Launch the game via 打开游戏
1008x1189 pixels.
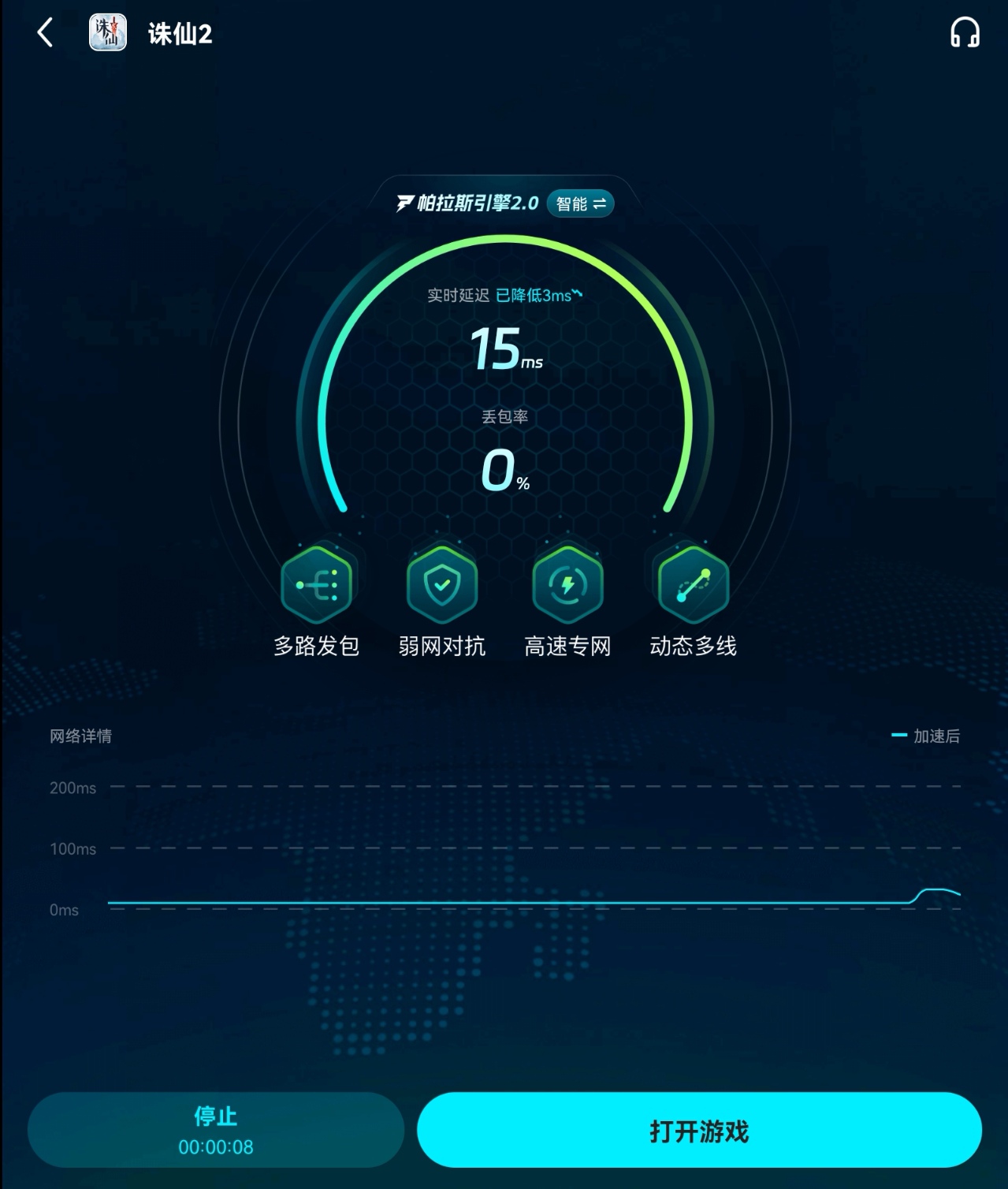[x=699, y=1129]
